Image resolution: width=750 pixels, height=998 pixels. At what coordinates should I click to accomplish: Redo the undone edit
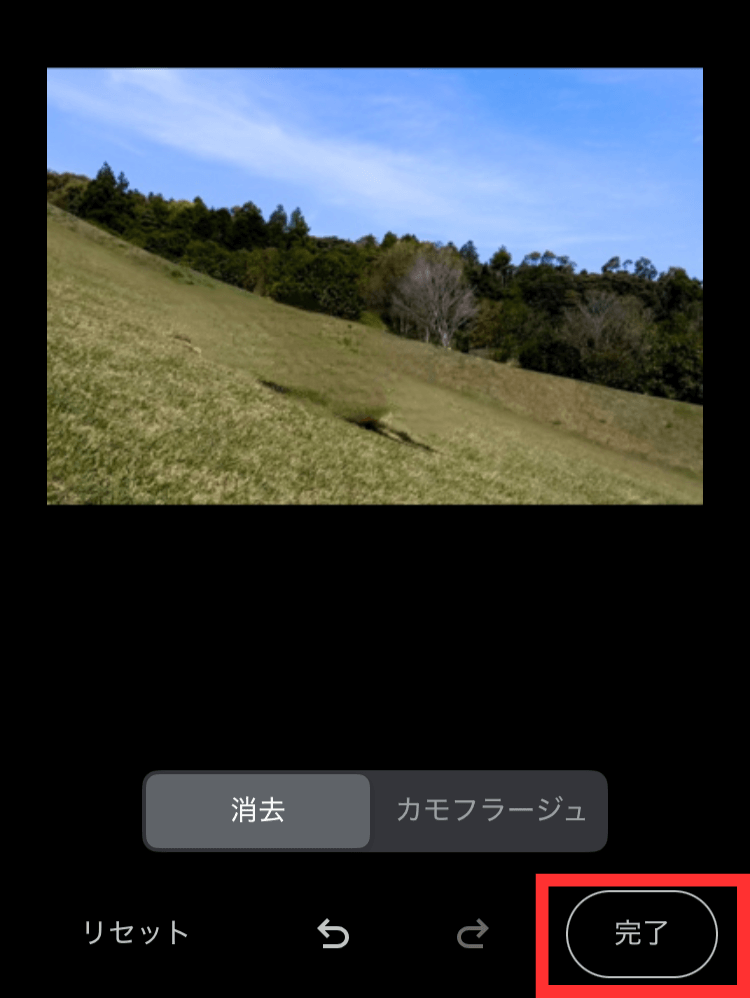click(x=471, y=934)
